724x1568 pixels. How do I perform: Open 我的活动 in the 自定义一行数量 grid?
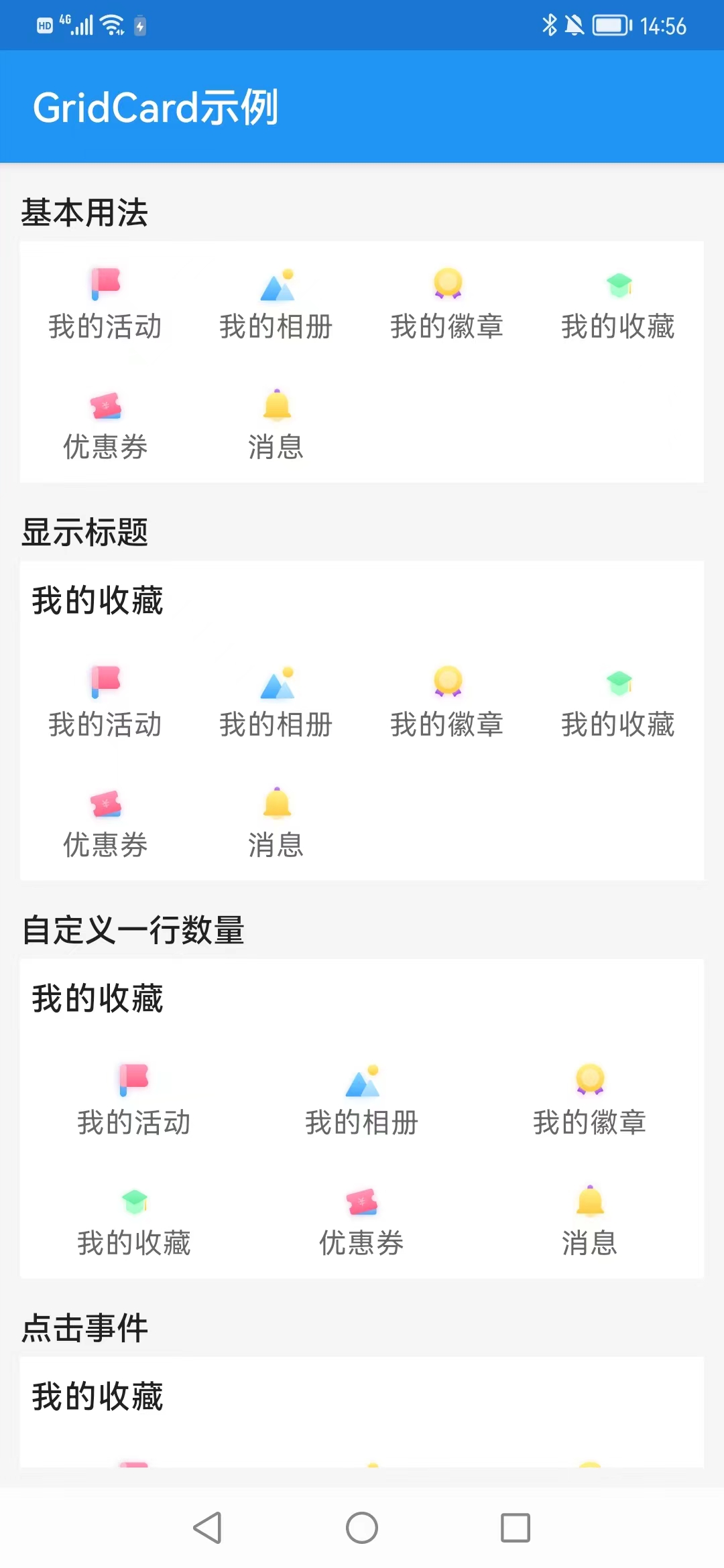134,1101
